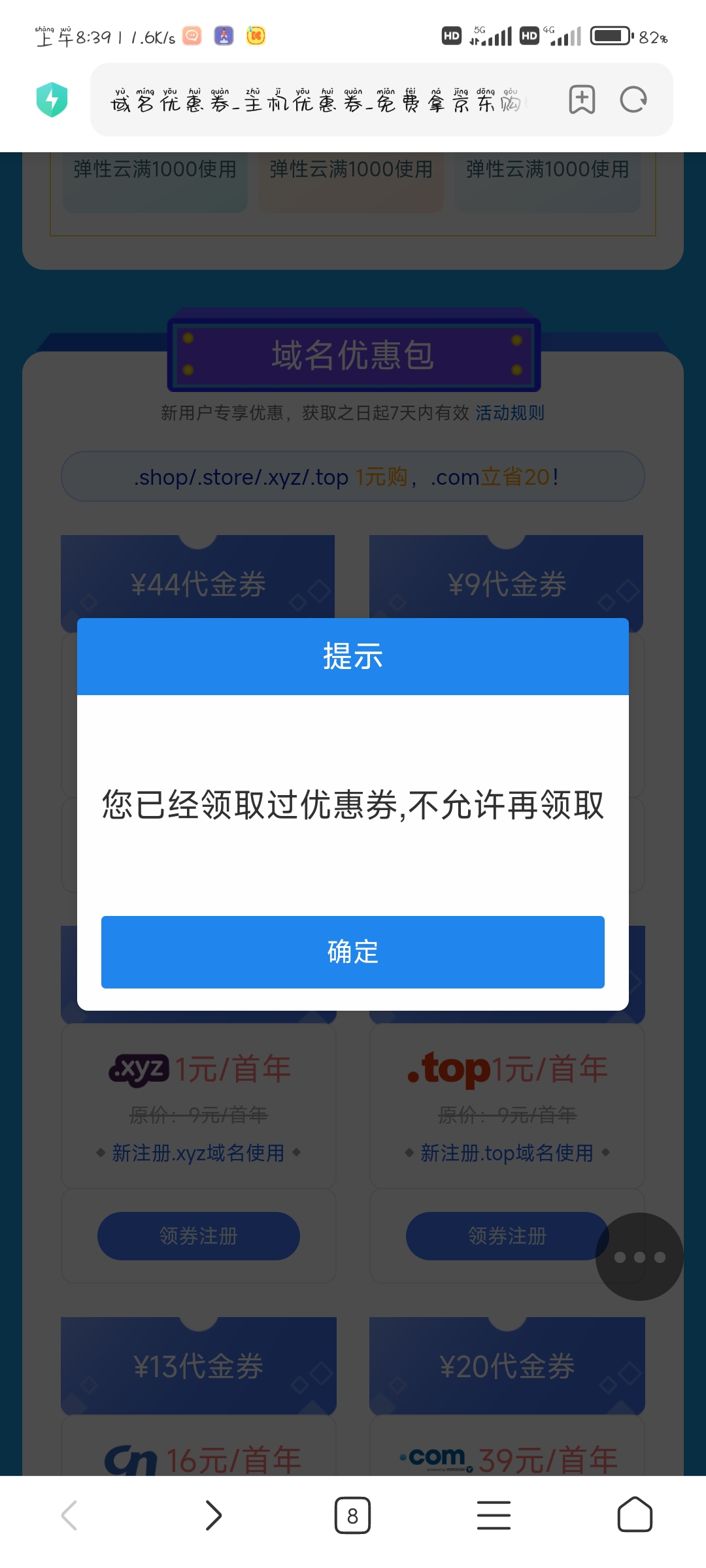Confirm the dialog with 确定

click(353, 952)
